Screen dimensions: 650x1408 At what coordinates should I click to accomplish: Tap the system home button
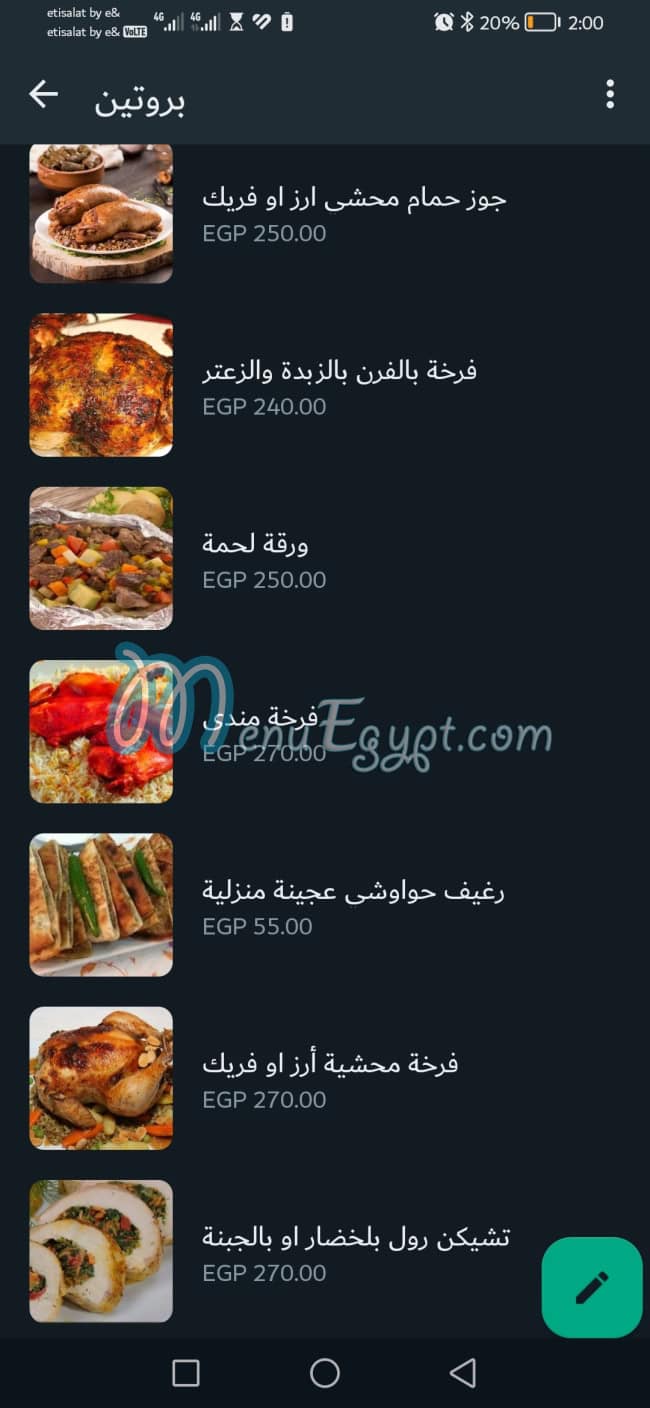pyautogui.click(x=325, y=1373)
